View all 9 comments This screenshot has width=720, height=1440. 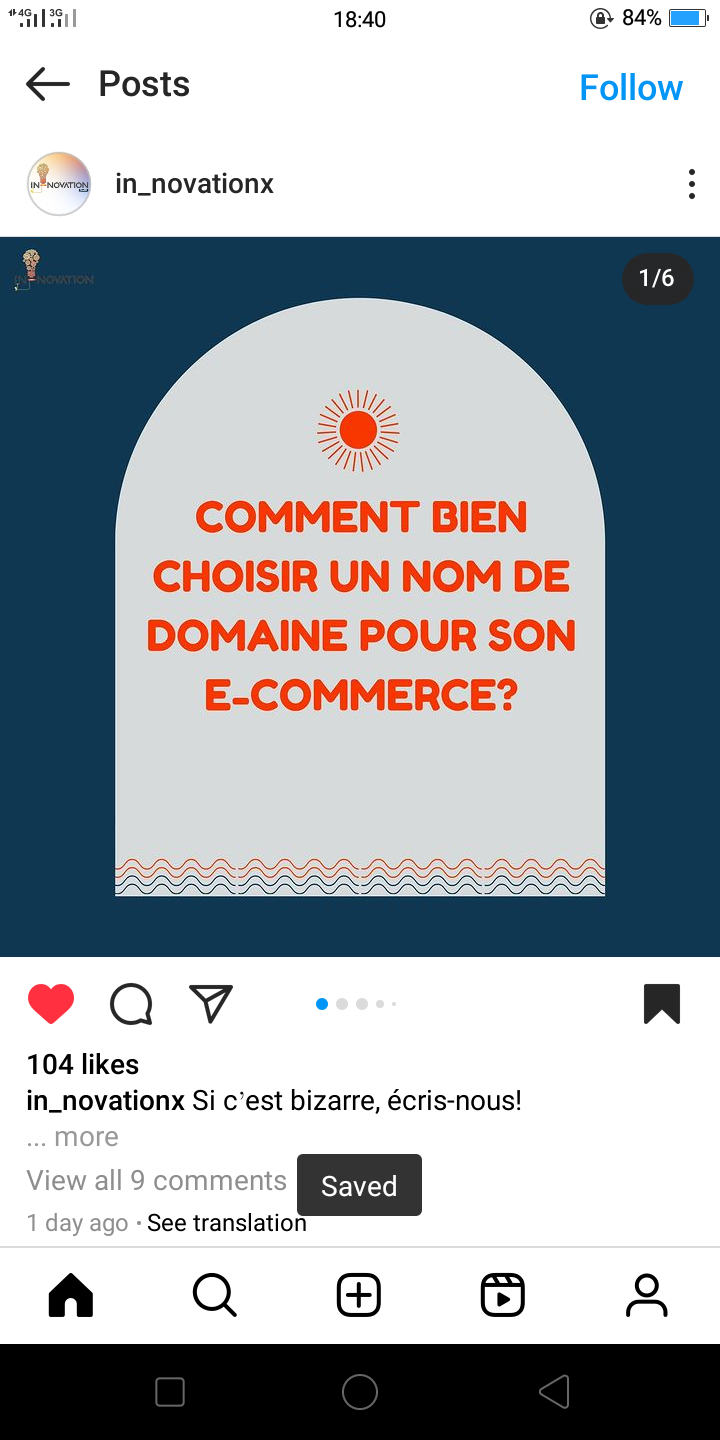tap(157, 1181)
